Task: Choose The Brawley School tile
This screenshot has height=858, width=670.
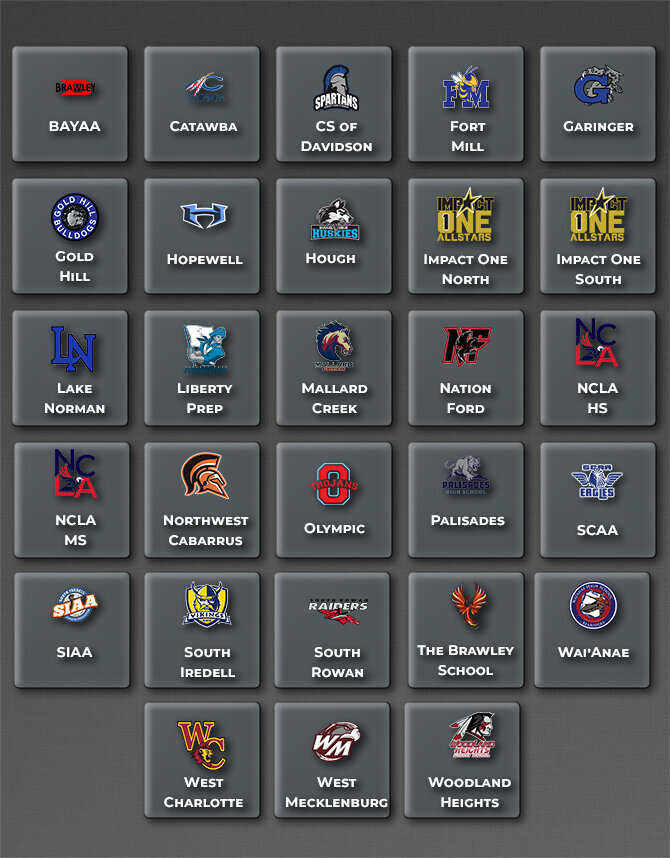Action: (x=466, y=630)
